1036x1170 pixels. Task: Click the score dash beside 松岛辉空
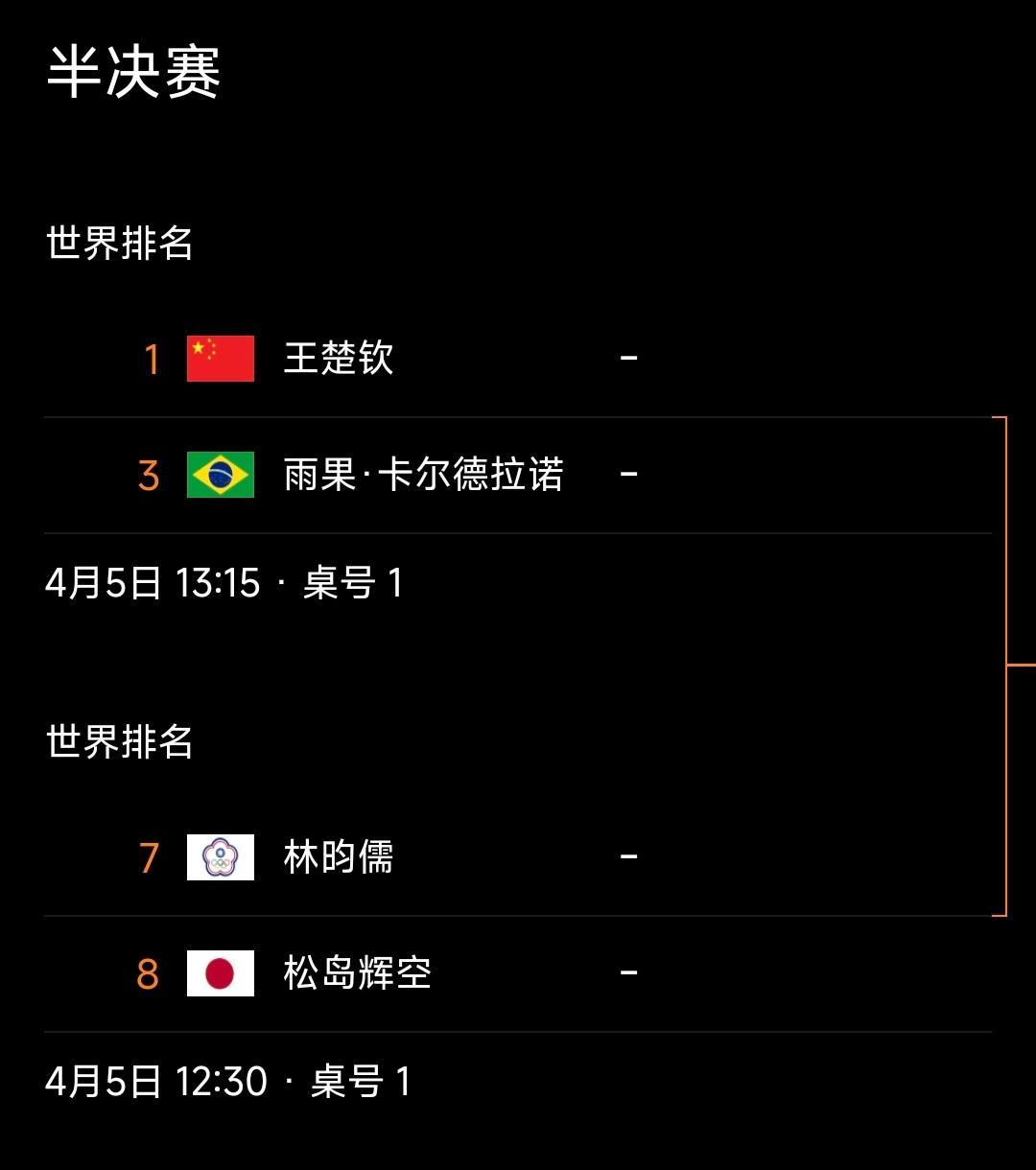(629, 972)
